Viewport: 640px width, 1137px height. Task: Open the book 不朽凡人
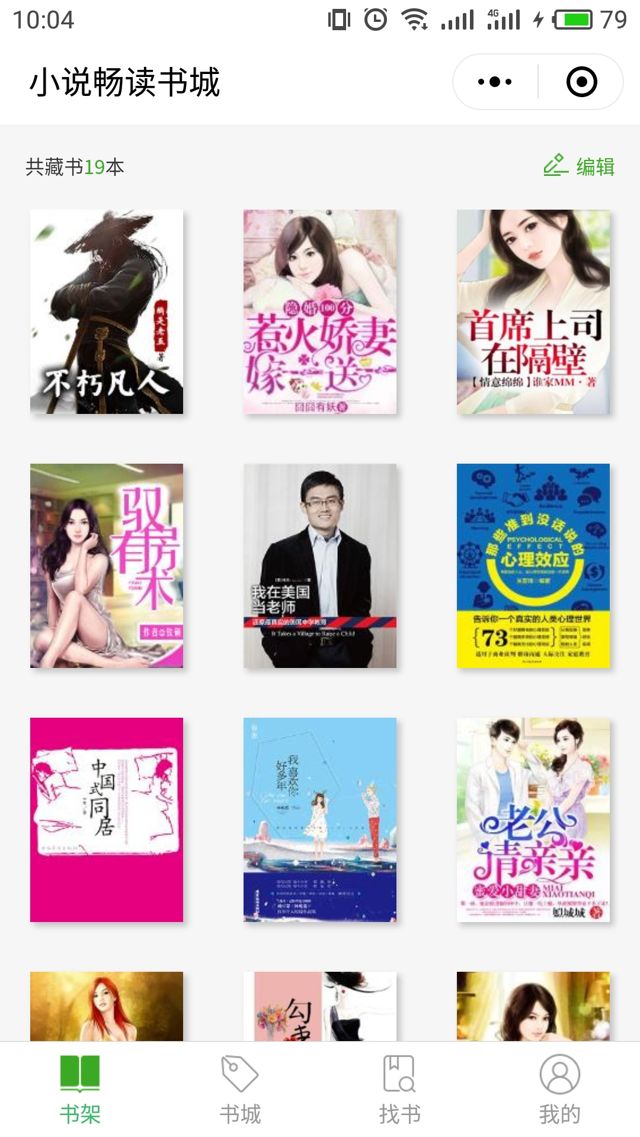(107, 311)
